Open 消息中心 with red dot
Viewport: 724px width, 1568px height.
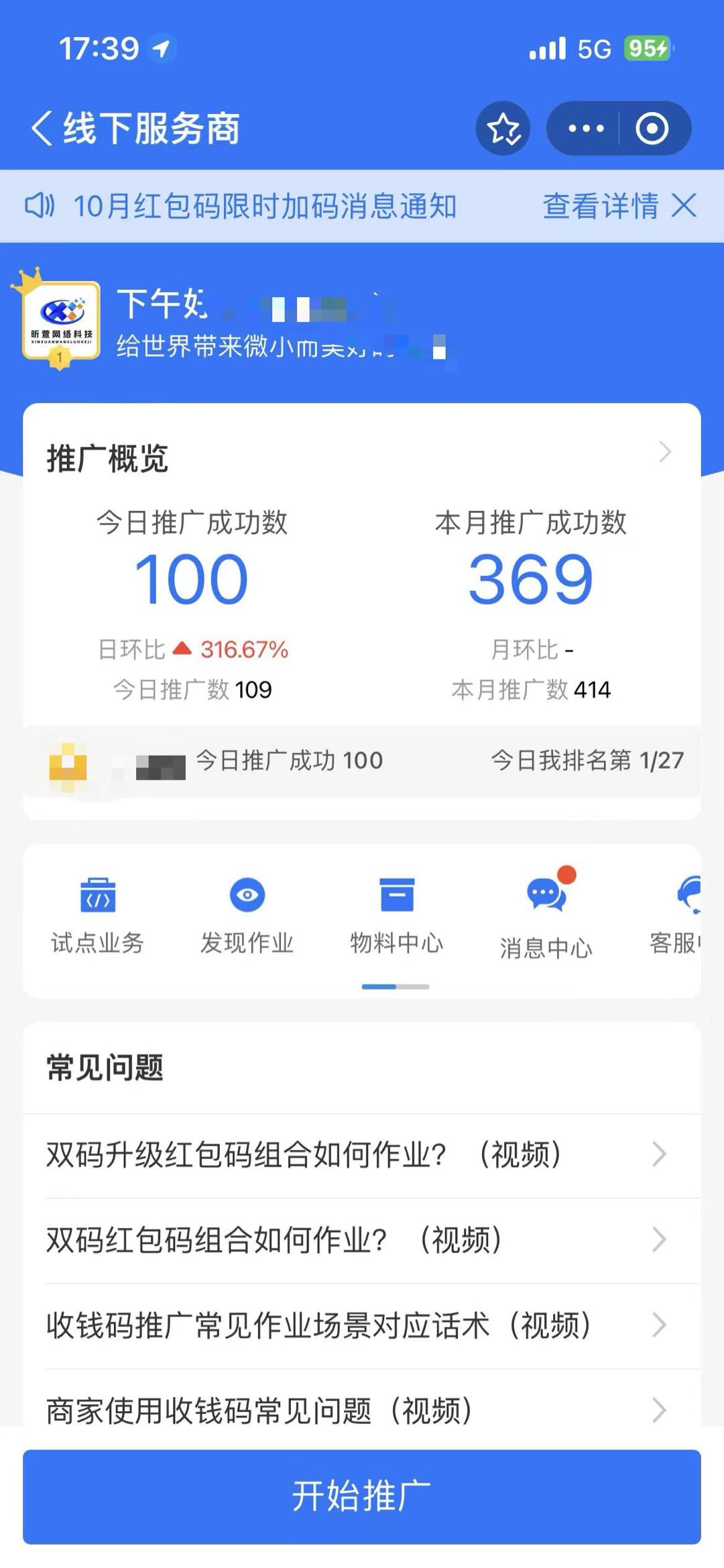tap(547, 916)
